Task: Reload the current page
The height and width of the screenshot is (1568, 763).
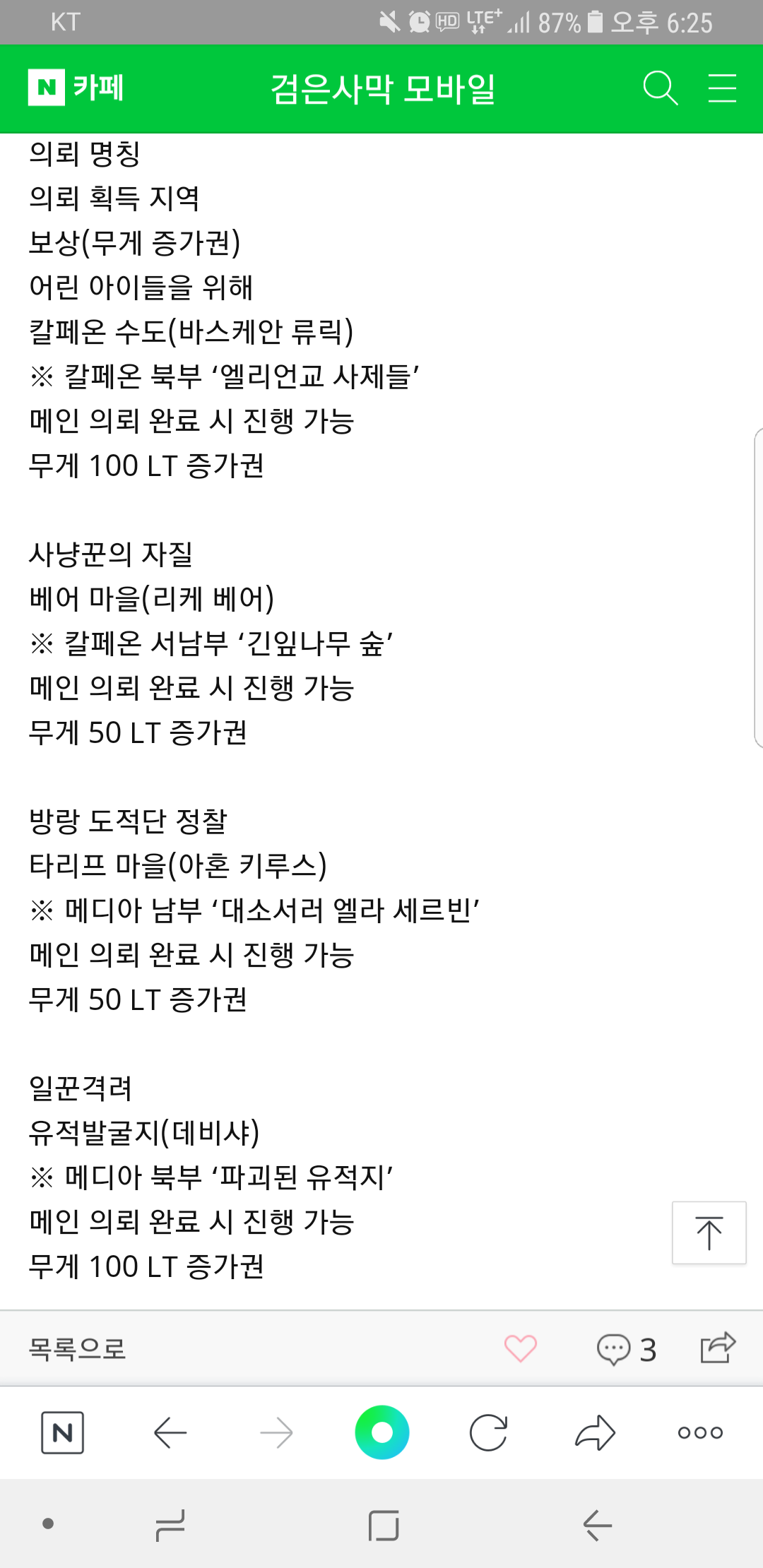Action: 488,1432
